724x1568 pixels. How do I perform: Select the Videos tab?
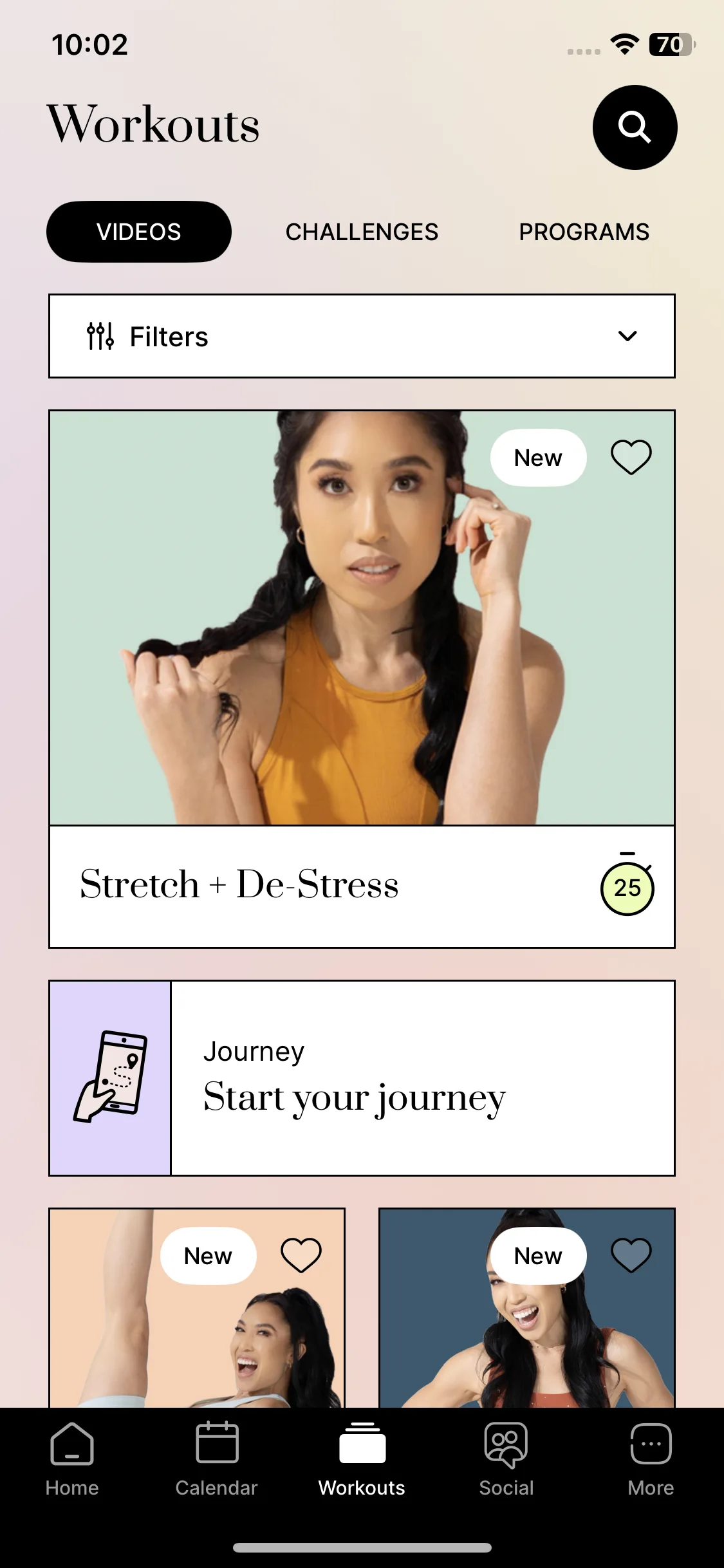[139, 232]
